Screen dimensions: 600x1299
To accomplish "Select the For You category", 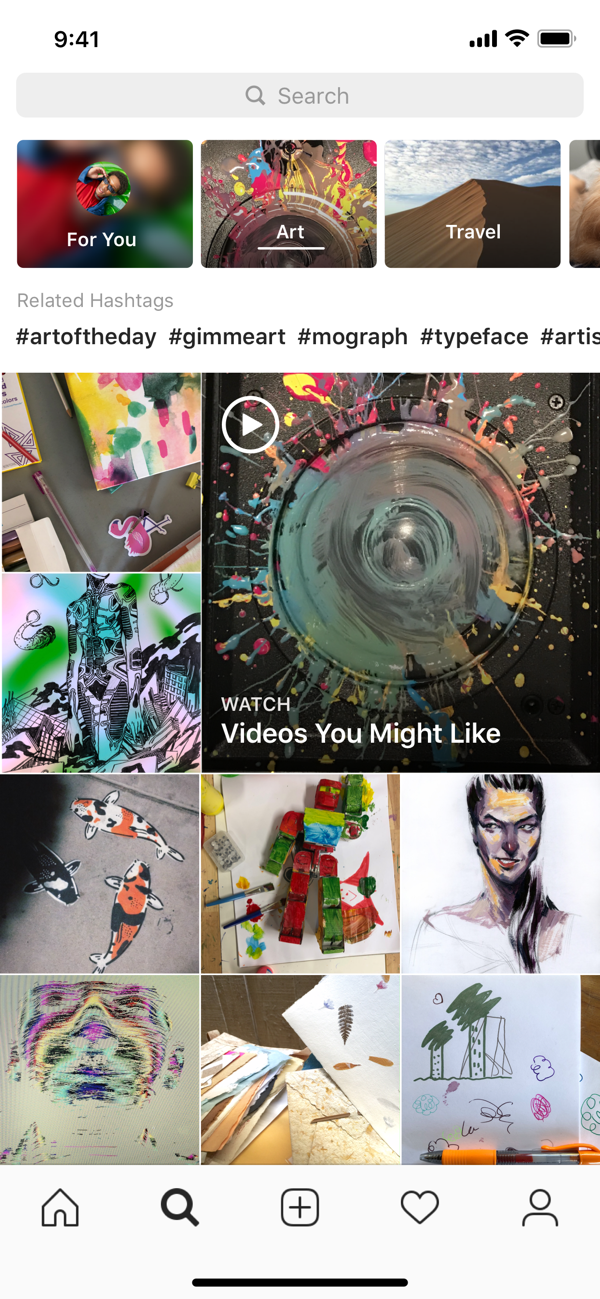I will point(104,204).
